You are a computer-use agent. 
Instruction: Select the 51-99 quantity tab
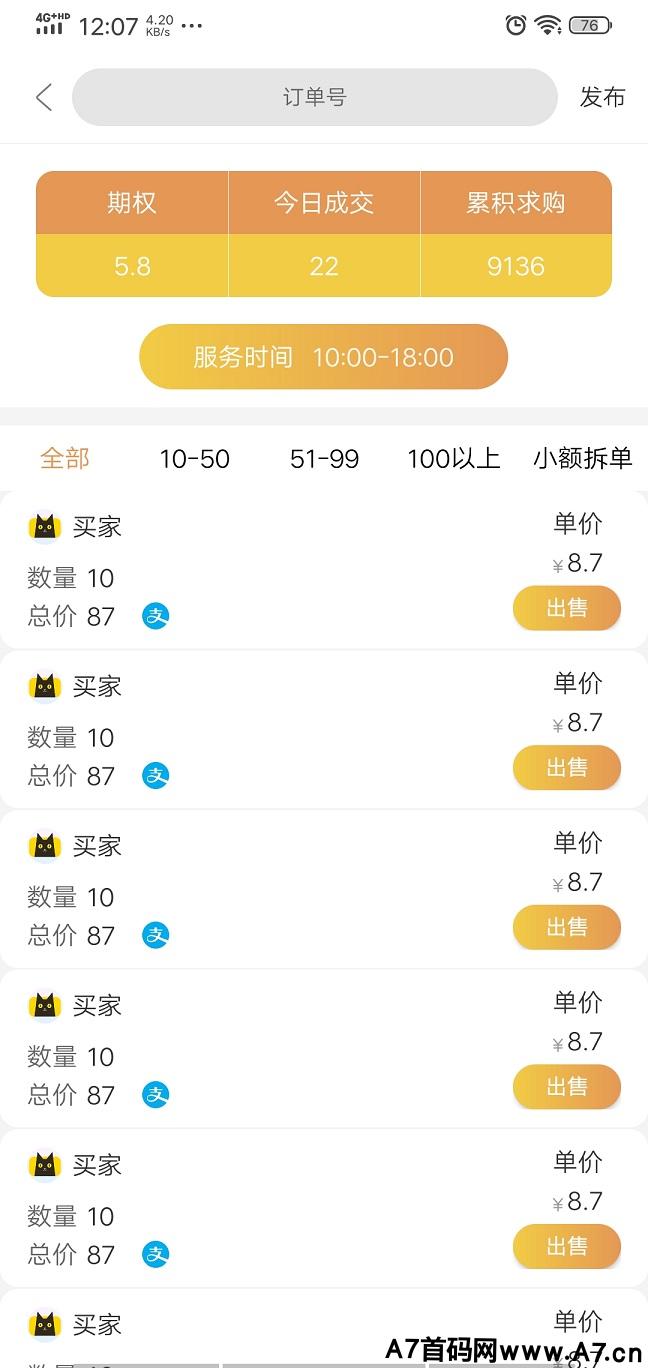324,459
